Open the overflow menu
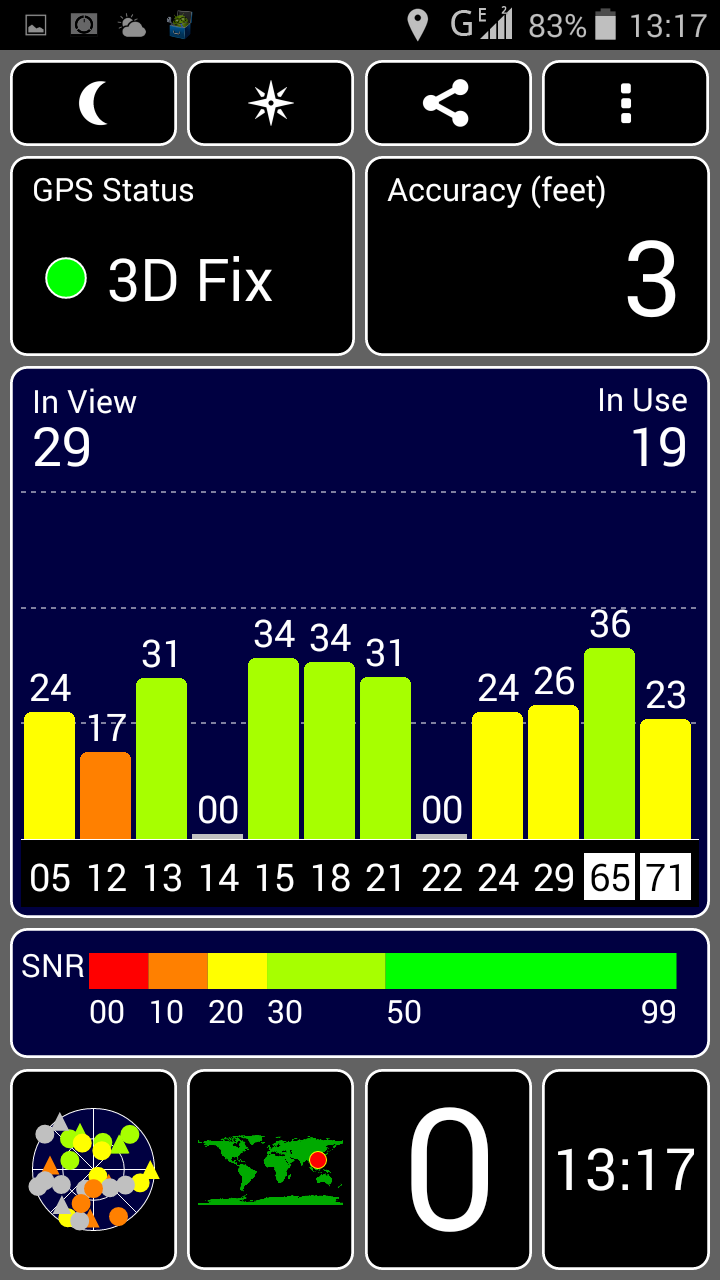 click(x=626, y=104)
